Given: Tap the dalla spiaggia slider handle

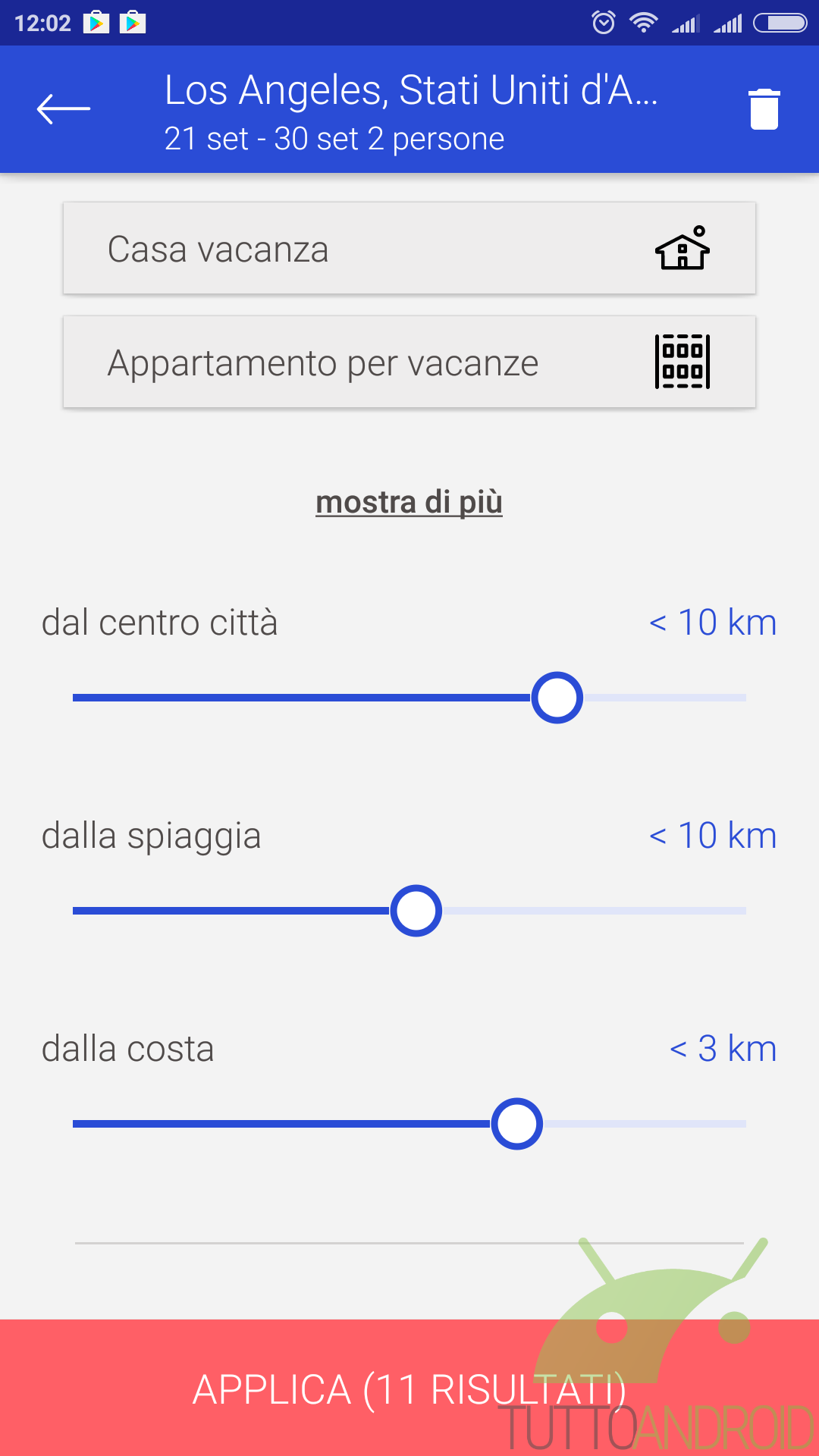Looking at the screenshot, I should pos(416,911).
